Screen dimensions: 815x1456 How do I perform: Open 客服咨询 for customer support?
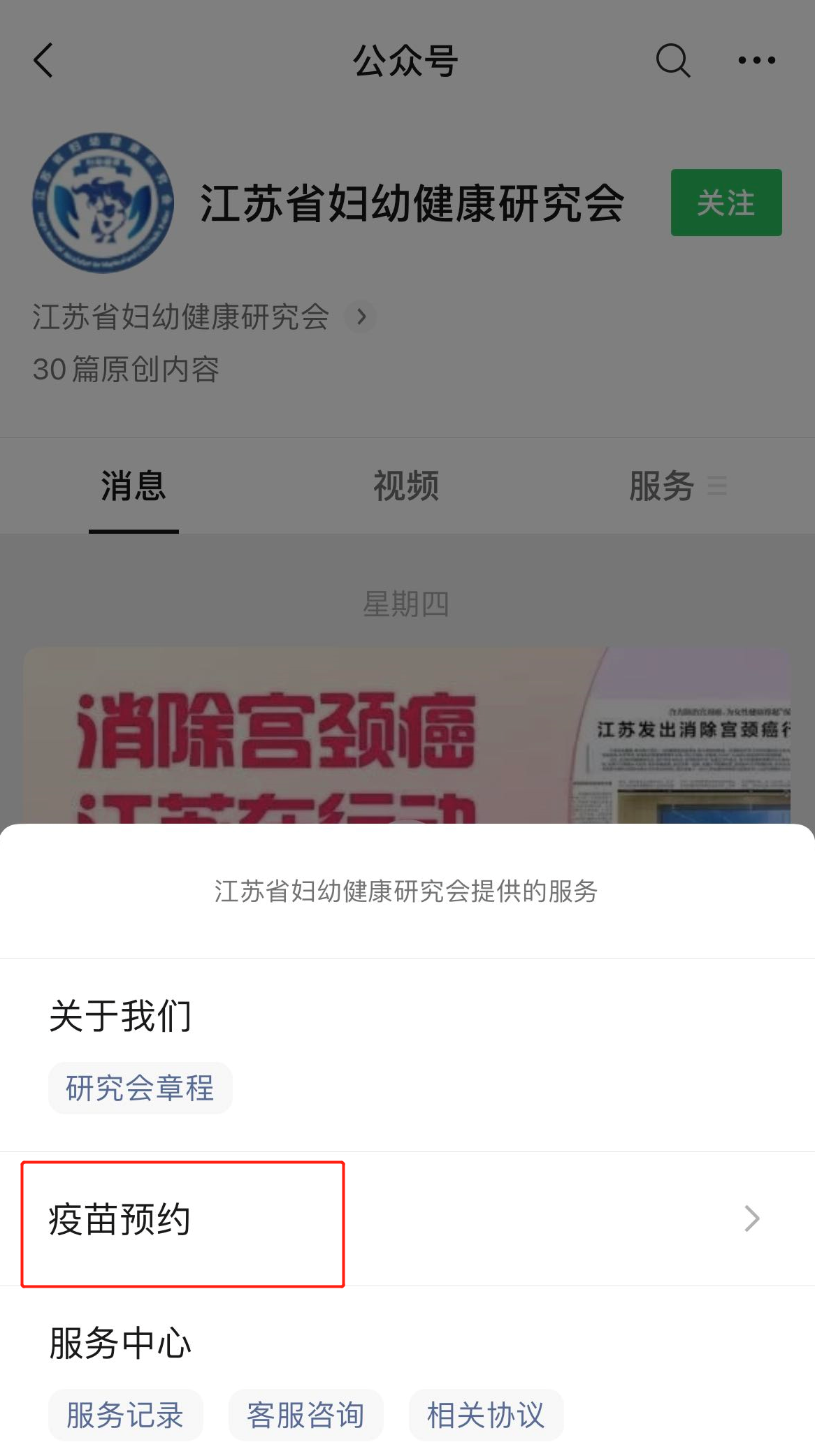point(305,1415)
